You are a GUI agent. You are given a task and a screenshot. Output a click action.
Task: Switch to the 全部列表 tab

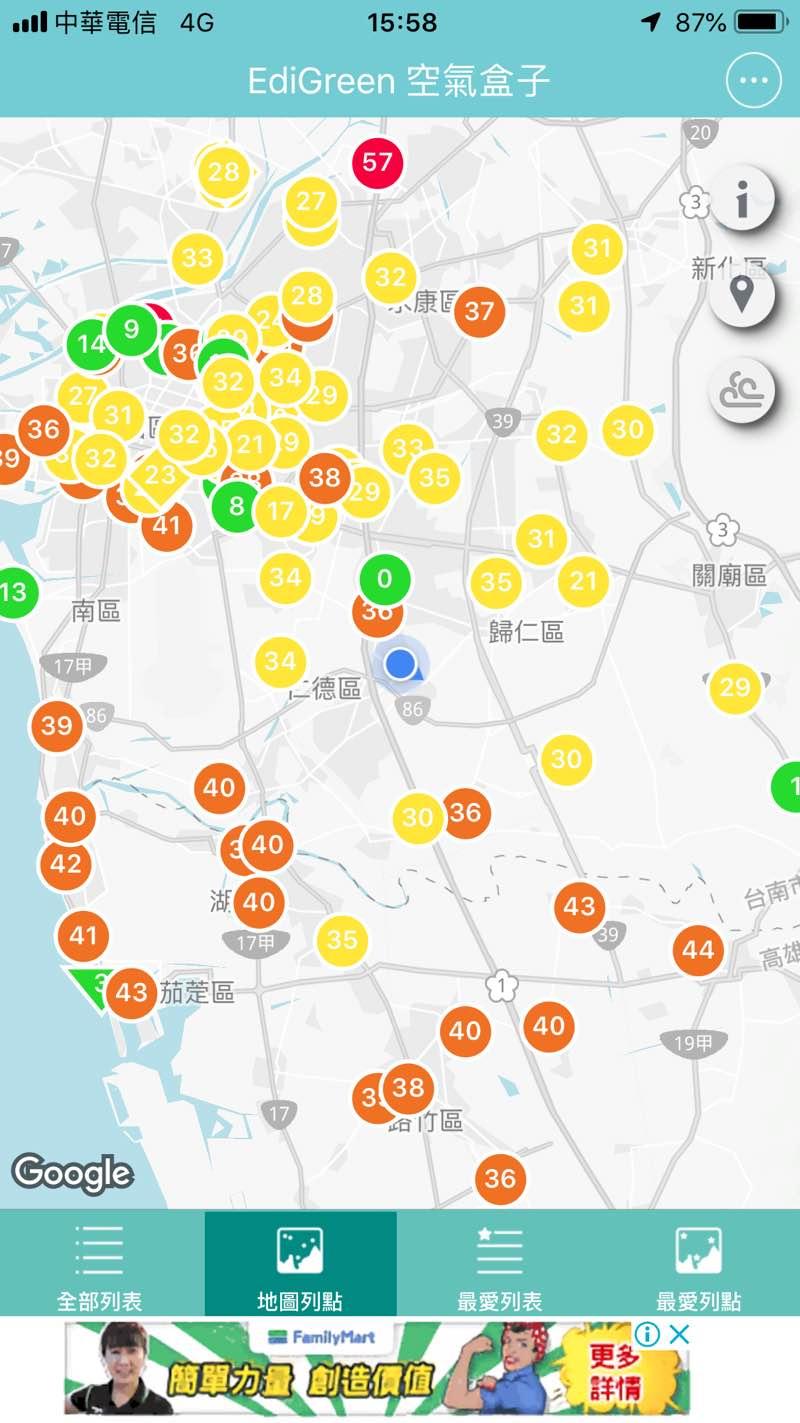[x=100, y=1264]
